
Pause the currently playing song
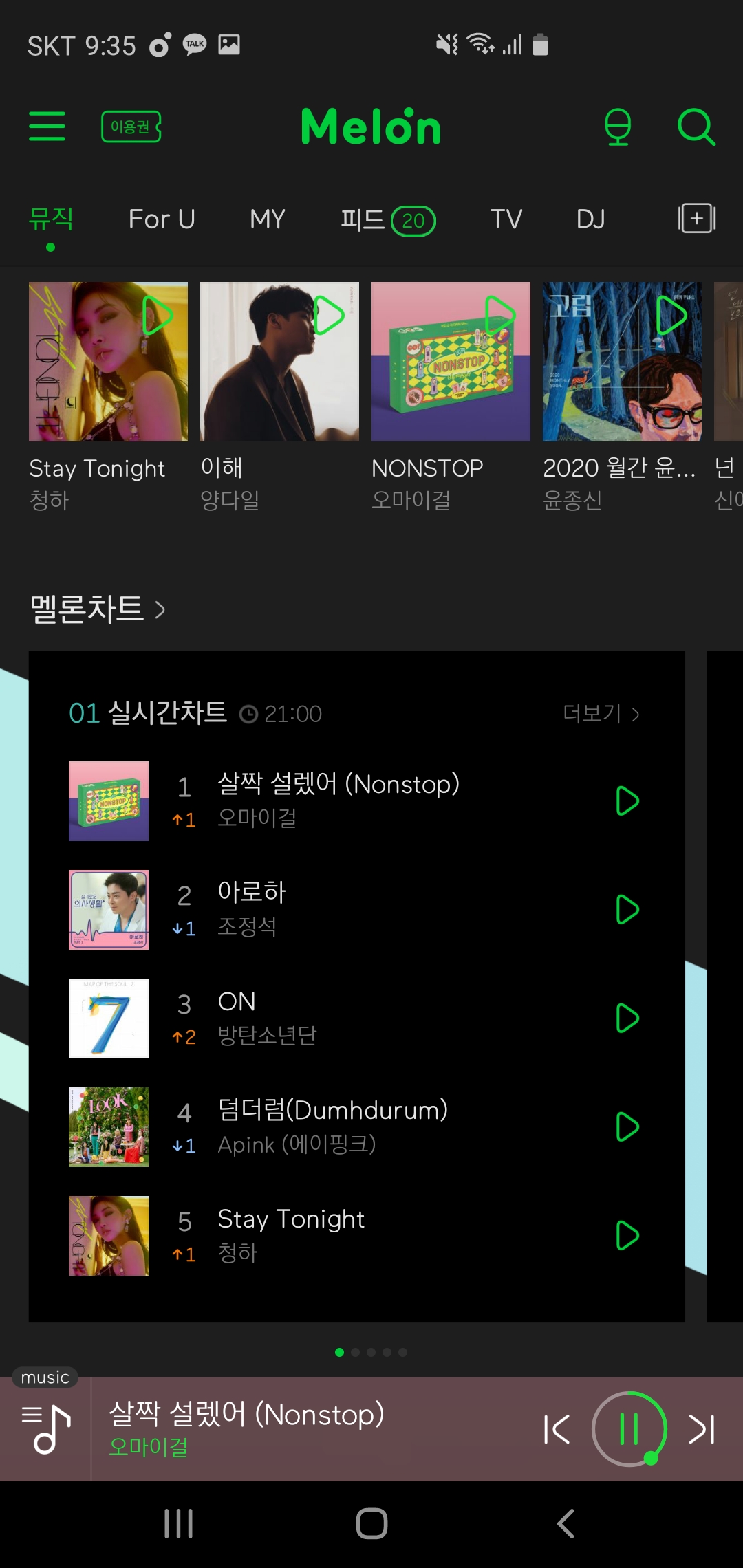tap(629, 1429)
